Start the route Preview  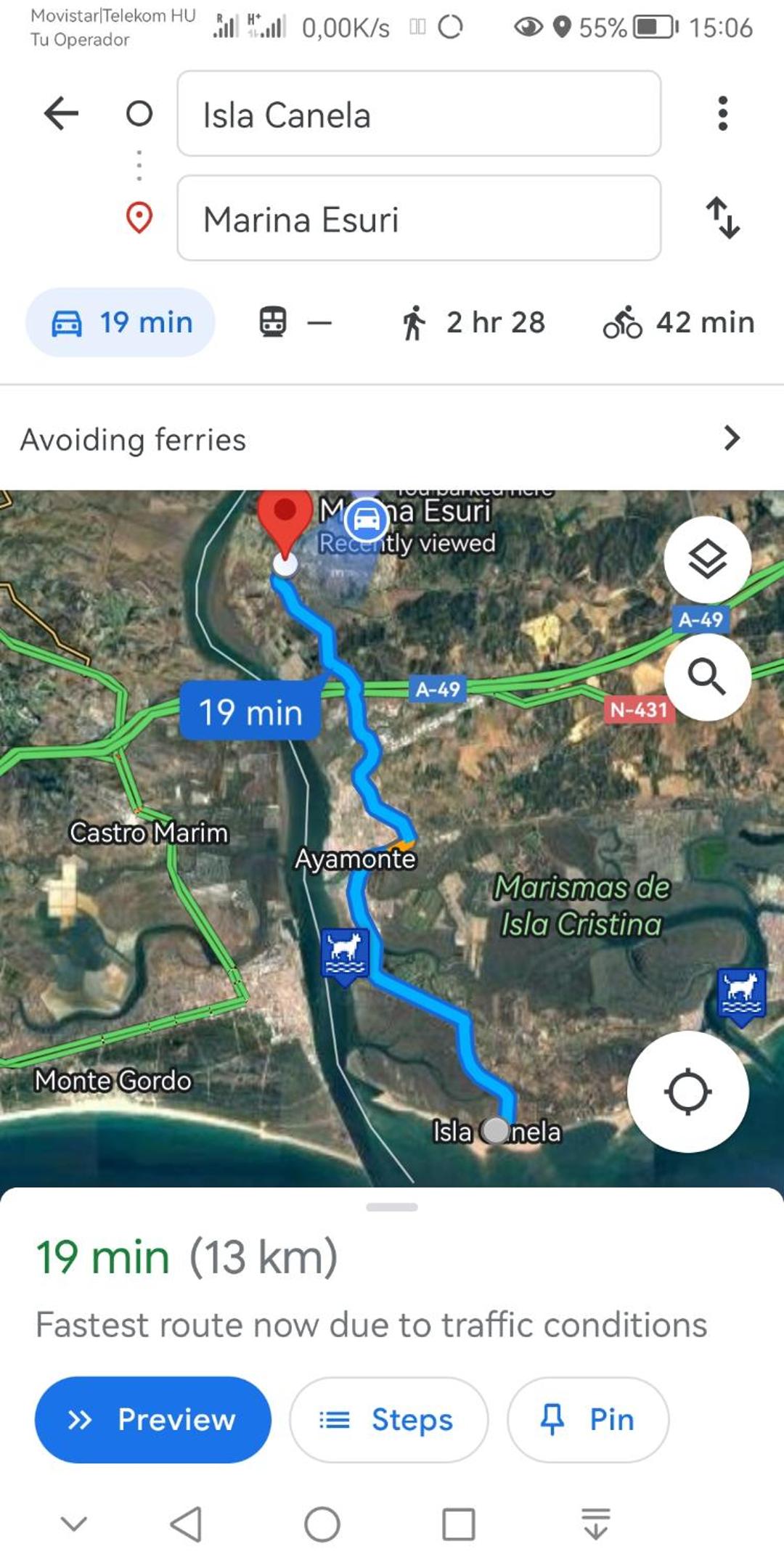pos(153,1419)
